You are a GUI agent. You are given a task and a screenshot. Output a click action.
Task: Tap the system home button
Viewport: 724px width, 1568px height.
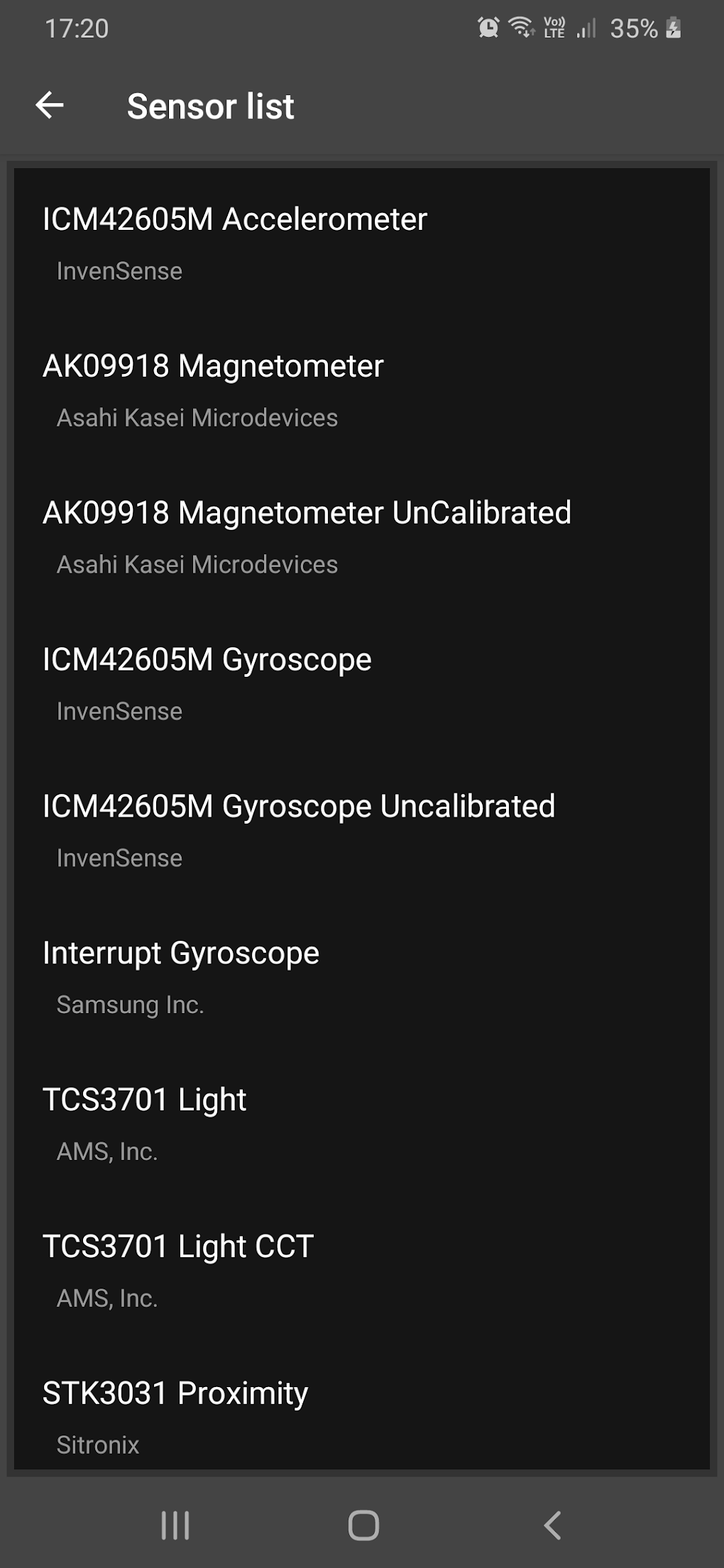click(363, 1525)
